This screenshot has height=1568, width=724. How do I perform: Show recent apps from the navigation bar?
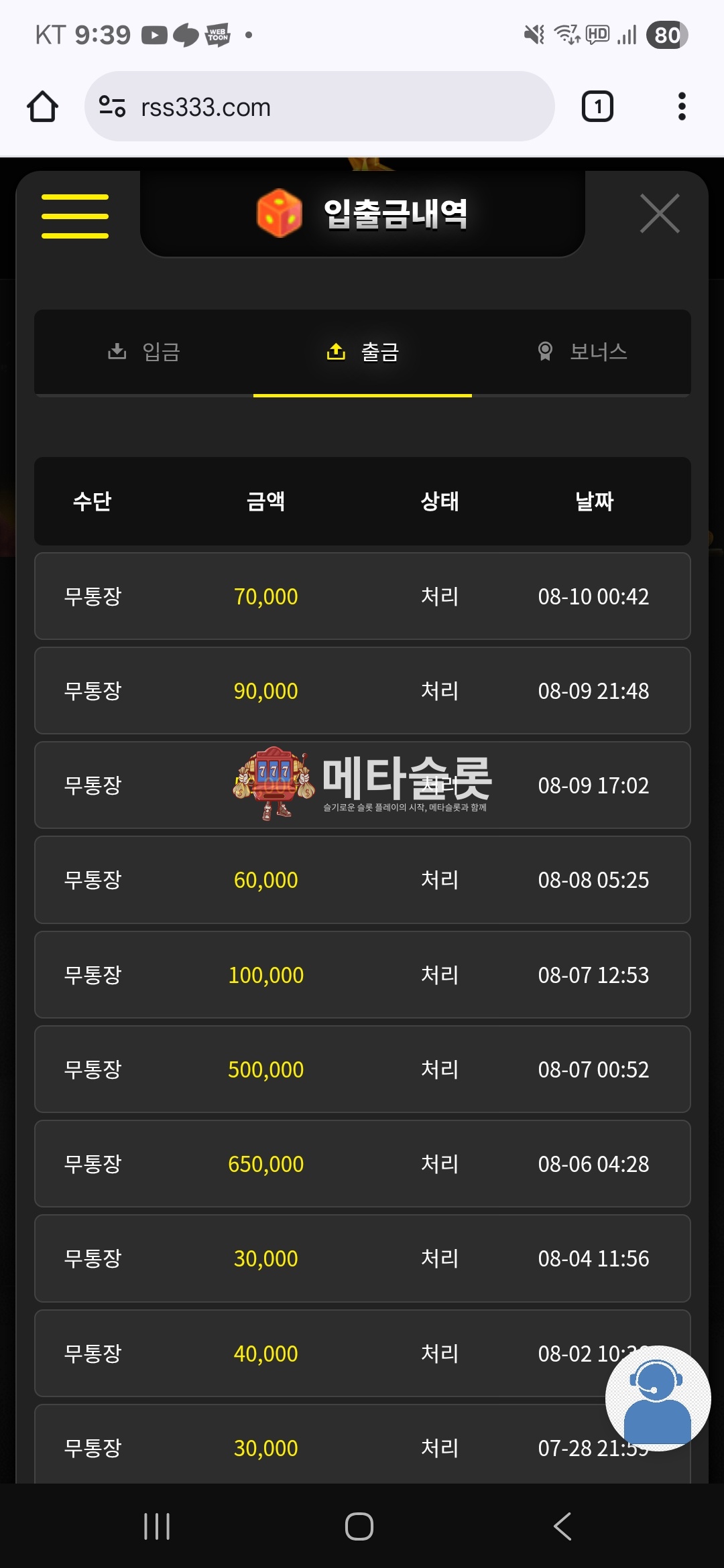157,1526
